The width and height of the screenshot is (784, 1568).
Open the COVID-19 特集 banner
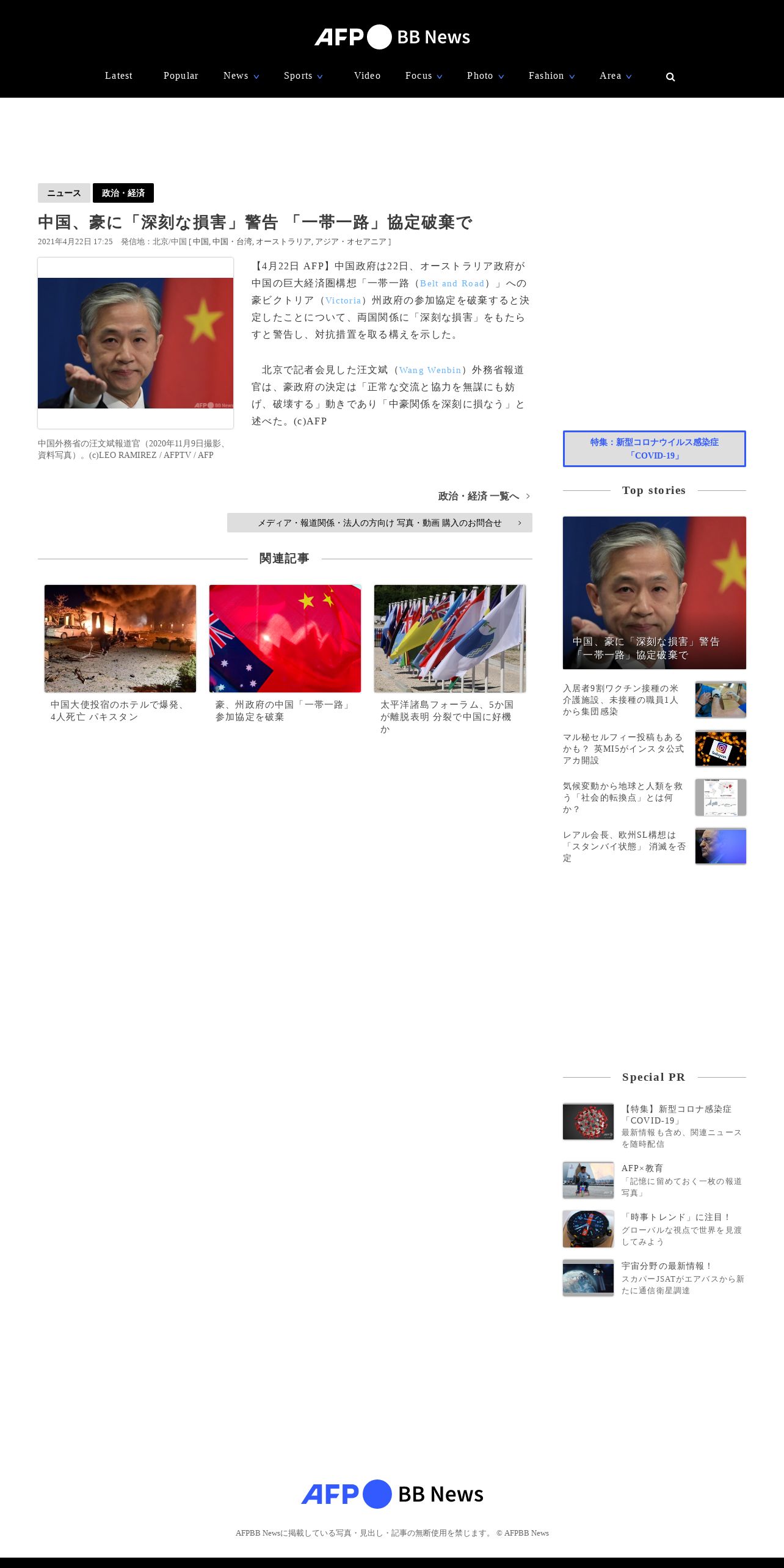point(655,449)
